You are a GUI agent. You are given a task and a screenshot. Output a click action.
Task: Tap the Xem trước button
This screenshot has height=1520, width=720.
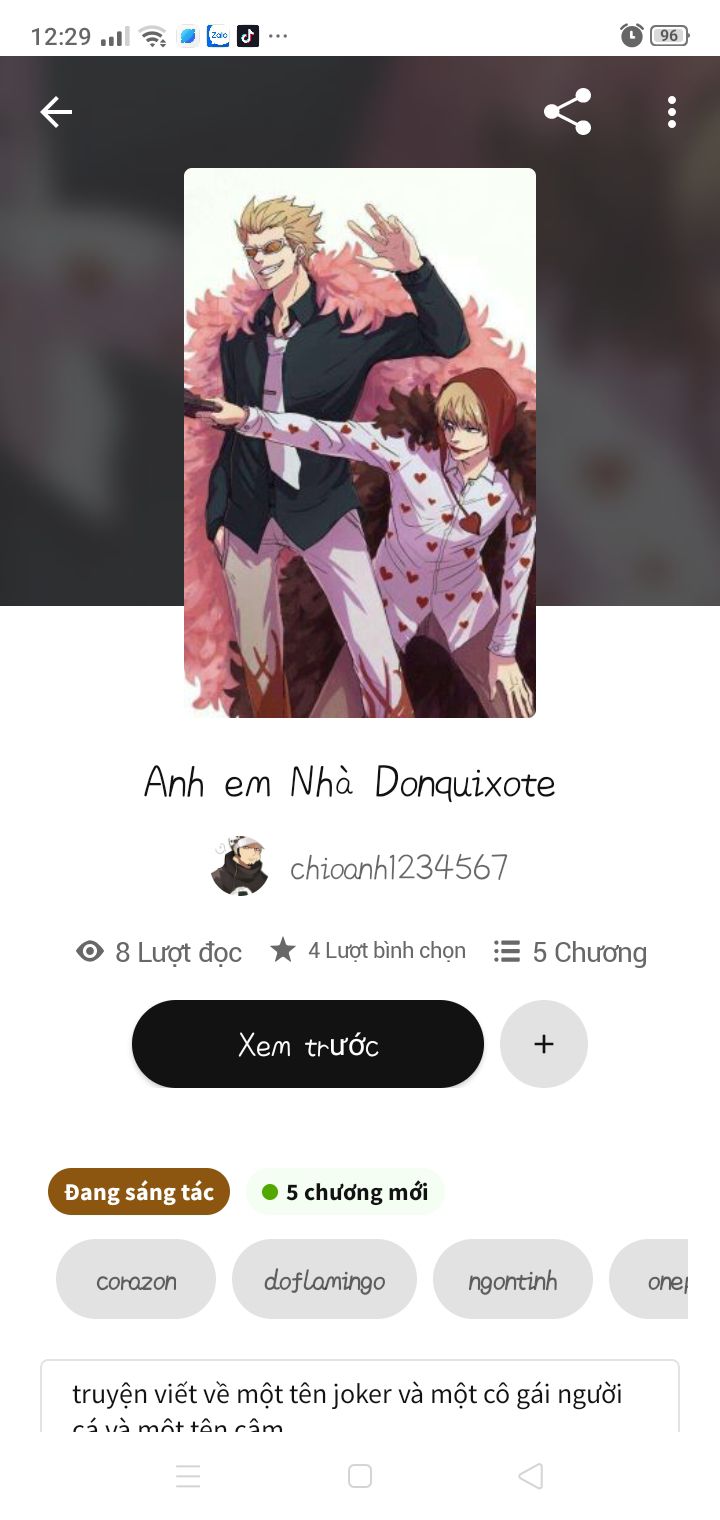(308, 1044)
